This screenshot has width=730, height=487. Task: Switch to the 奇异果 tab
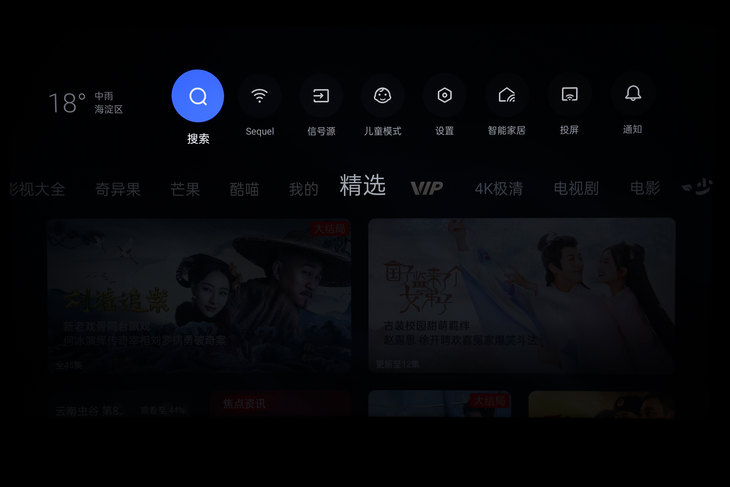tap(118, 188)
